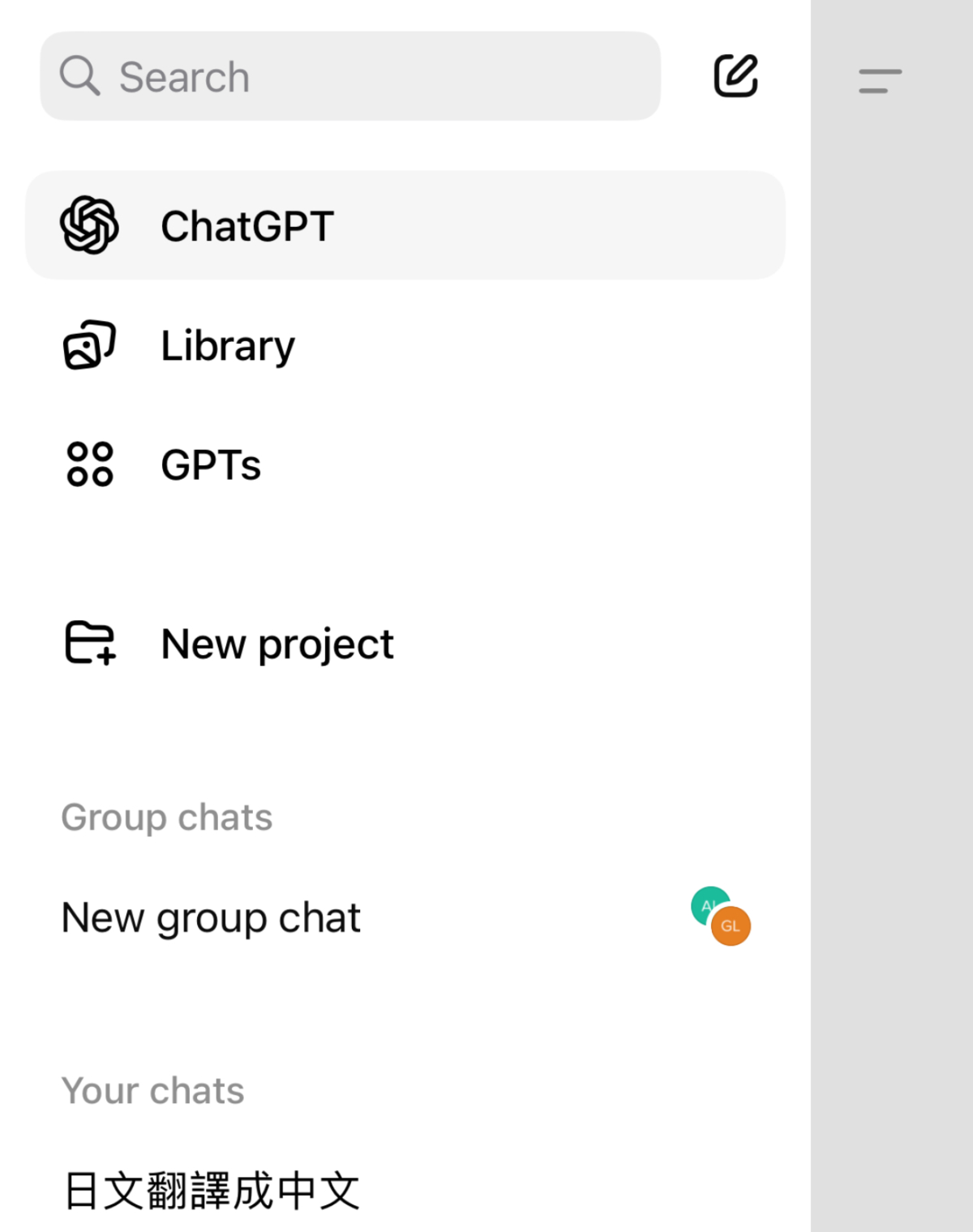
Task: Open the 日文翻譯成中文 chat
Action: point(211,1191)
